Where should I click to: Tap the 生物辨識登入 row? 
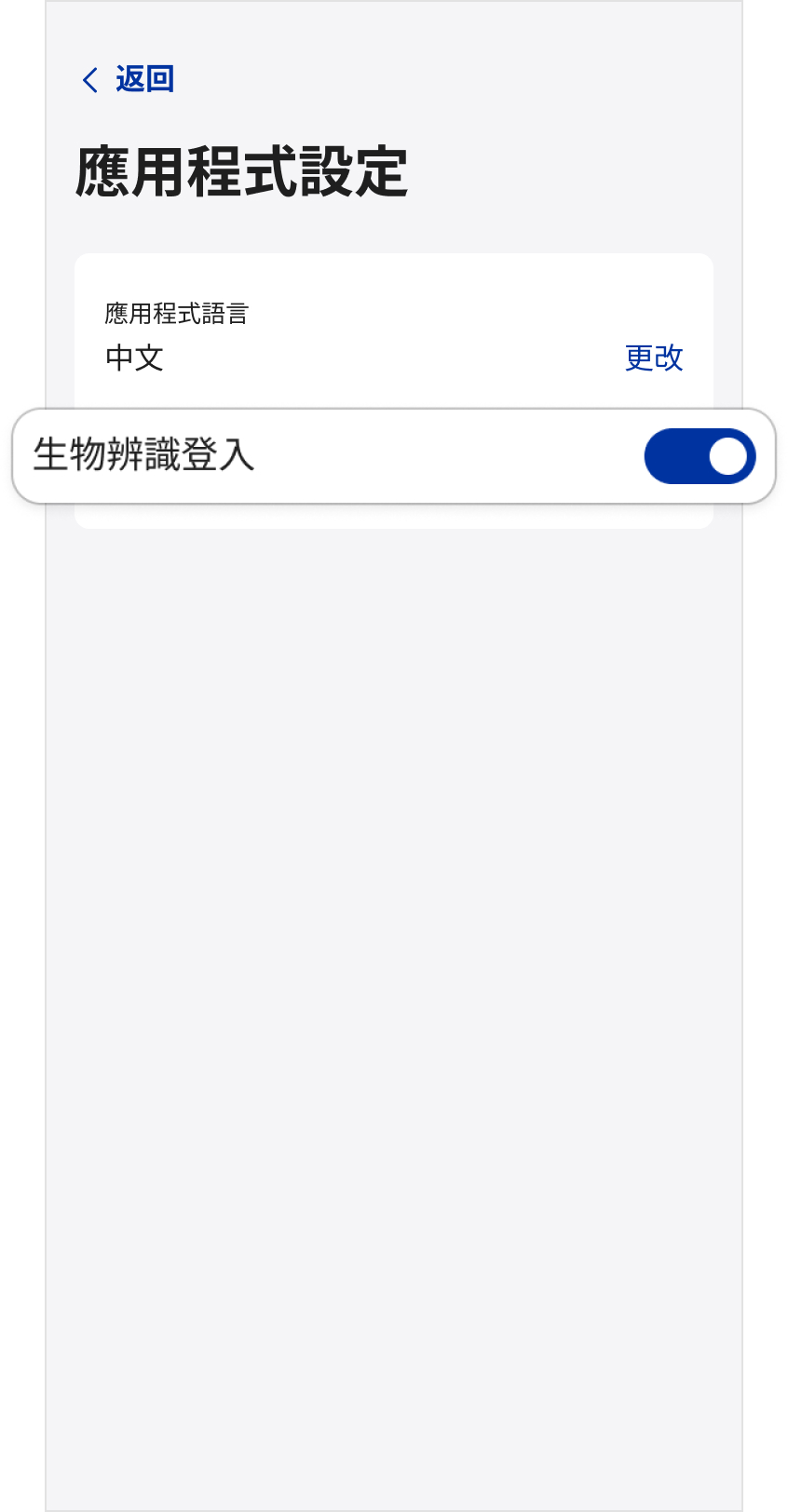tap(393, 456)
